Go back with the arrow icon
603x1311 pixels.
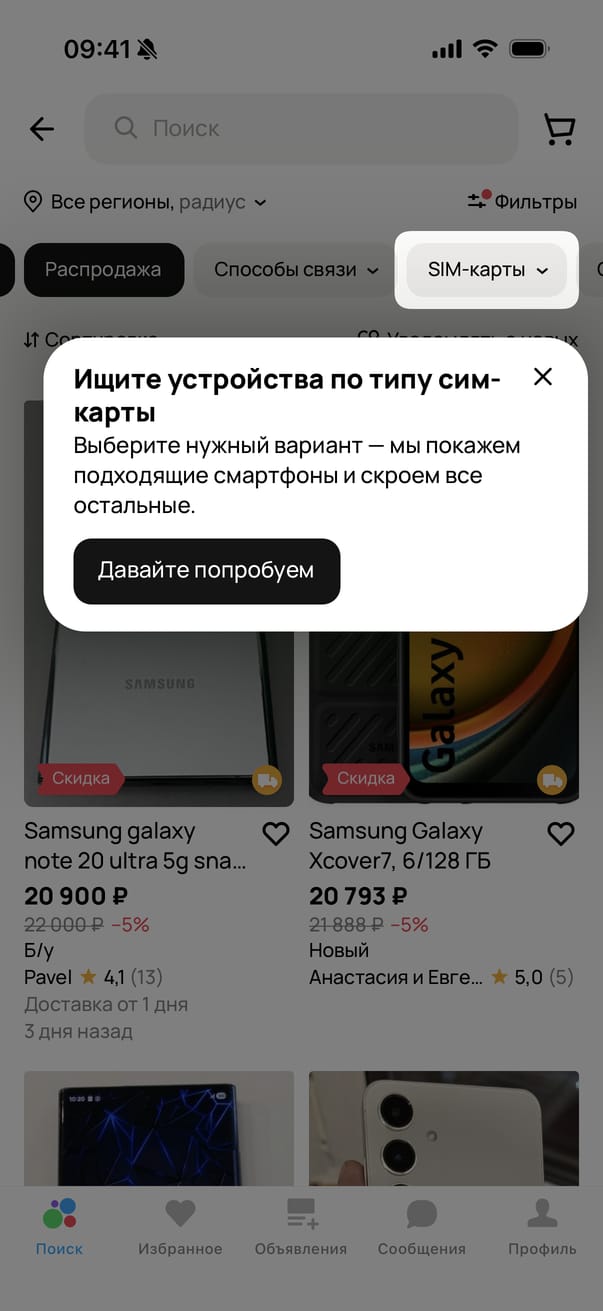coord(41,128)
